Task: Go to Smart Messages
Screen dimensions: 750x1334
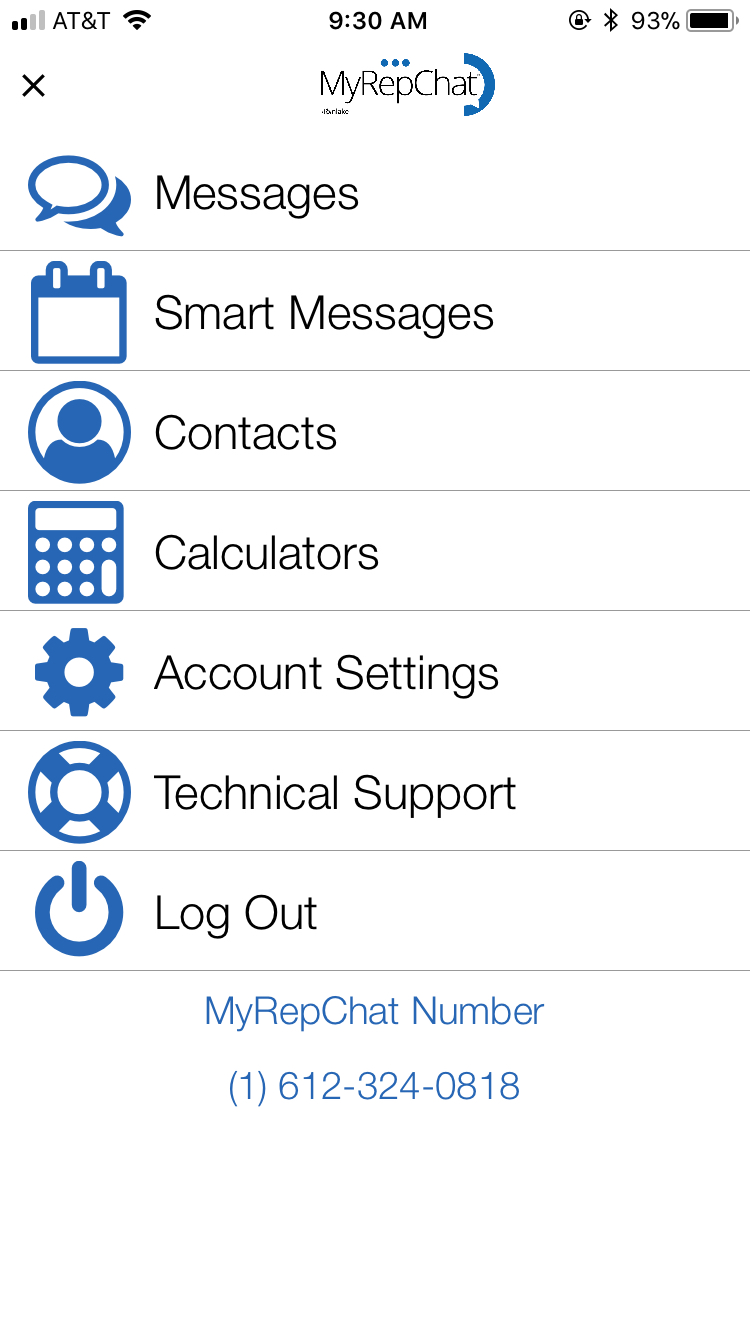Action: pyautogui.click(x=323, y=313)
